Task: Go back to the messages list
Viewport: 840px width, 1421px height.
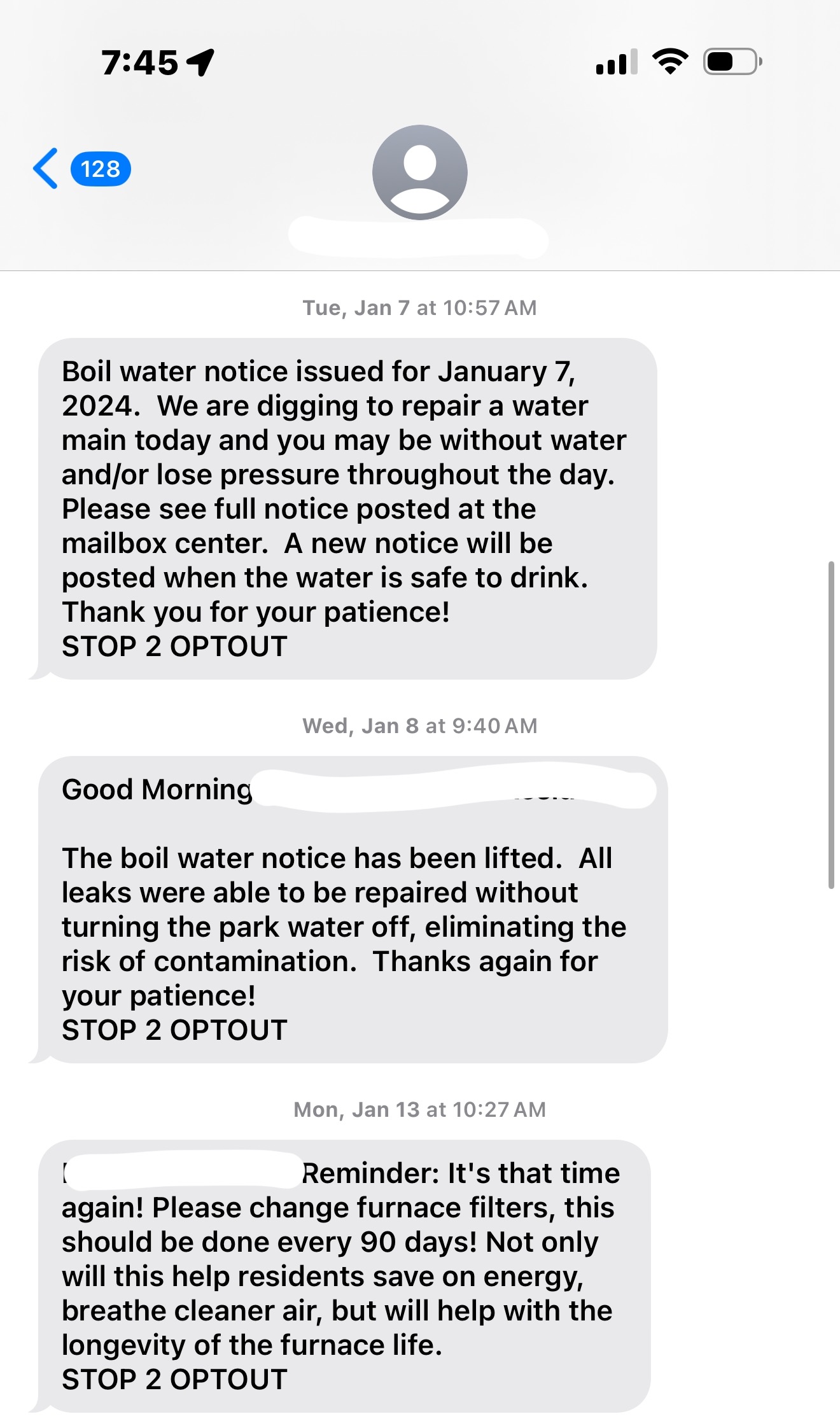Action: pyautogui.click(x=47, y=169)
